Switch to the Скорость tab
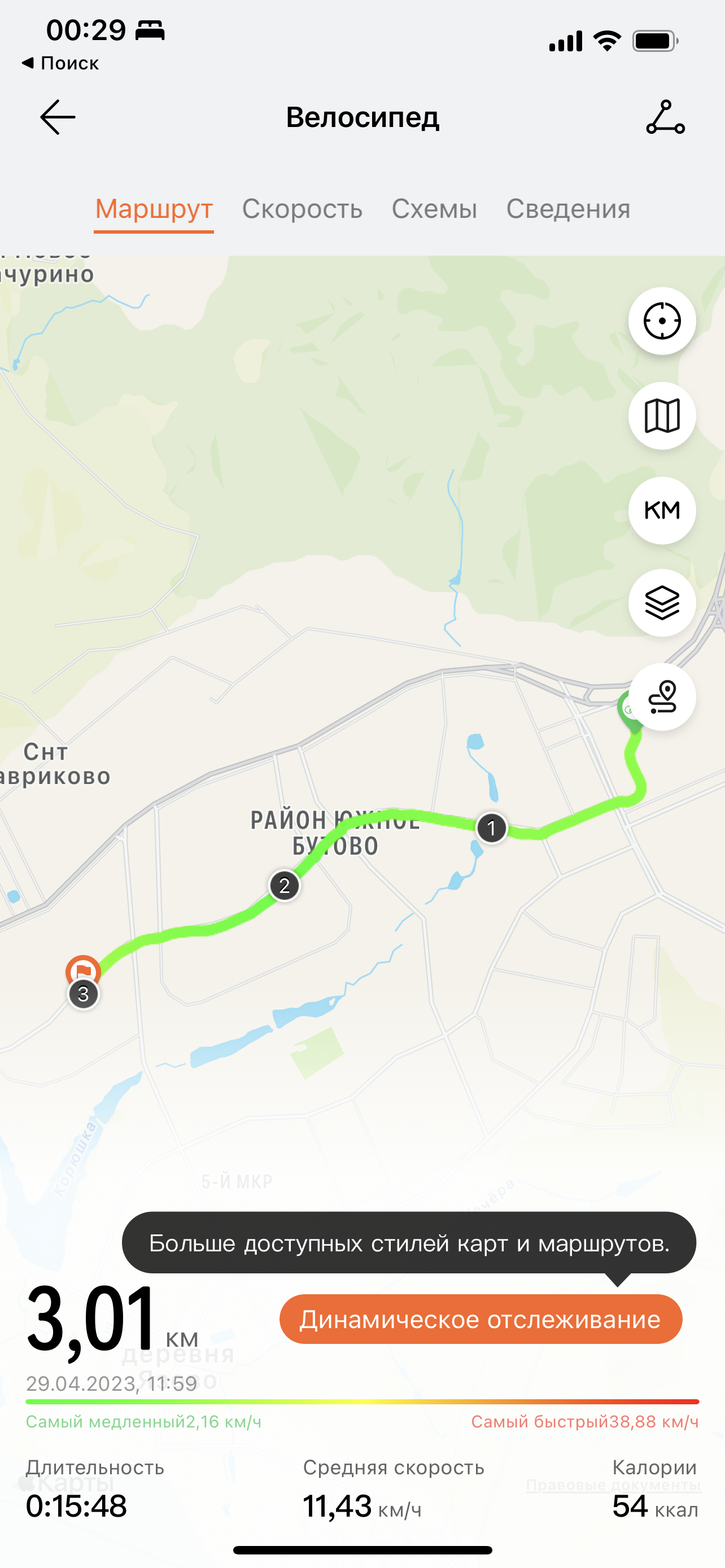This screenshot has width=725, height=1568. (302, 209)
